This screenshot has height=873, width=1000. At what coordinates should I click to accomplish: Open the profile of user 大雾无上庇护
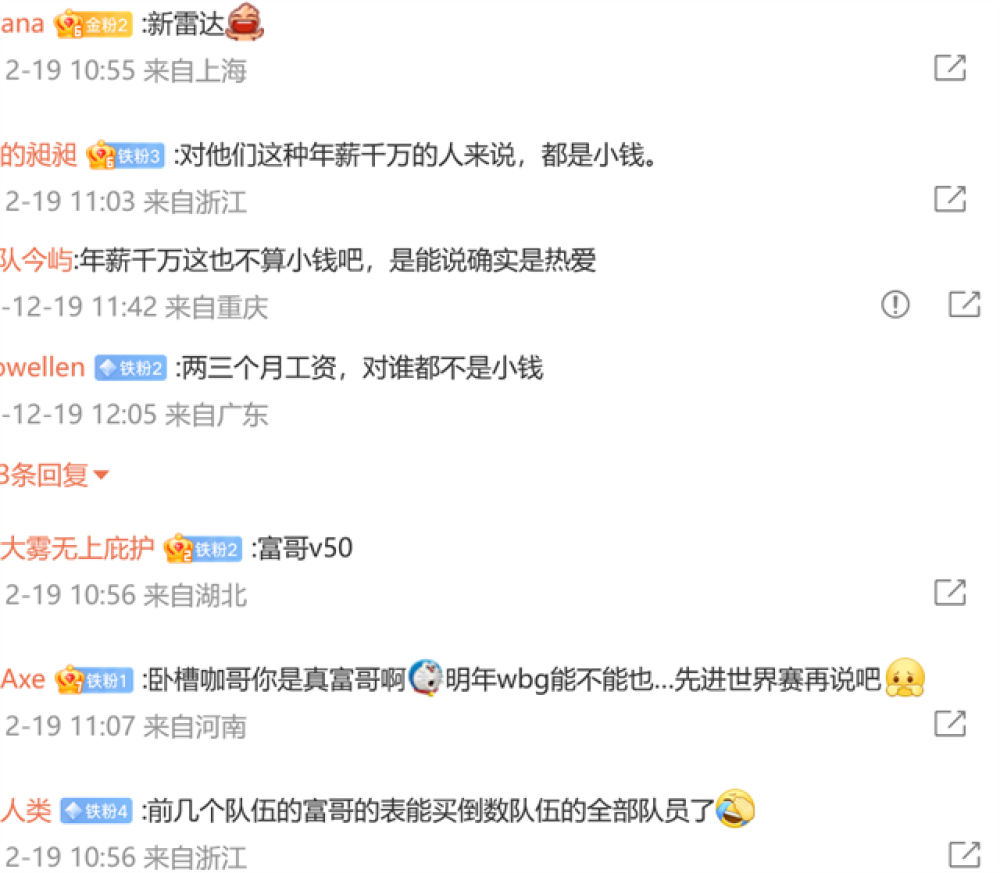click(x=78, y=548)
